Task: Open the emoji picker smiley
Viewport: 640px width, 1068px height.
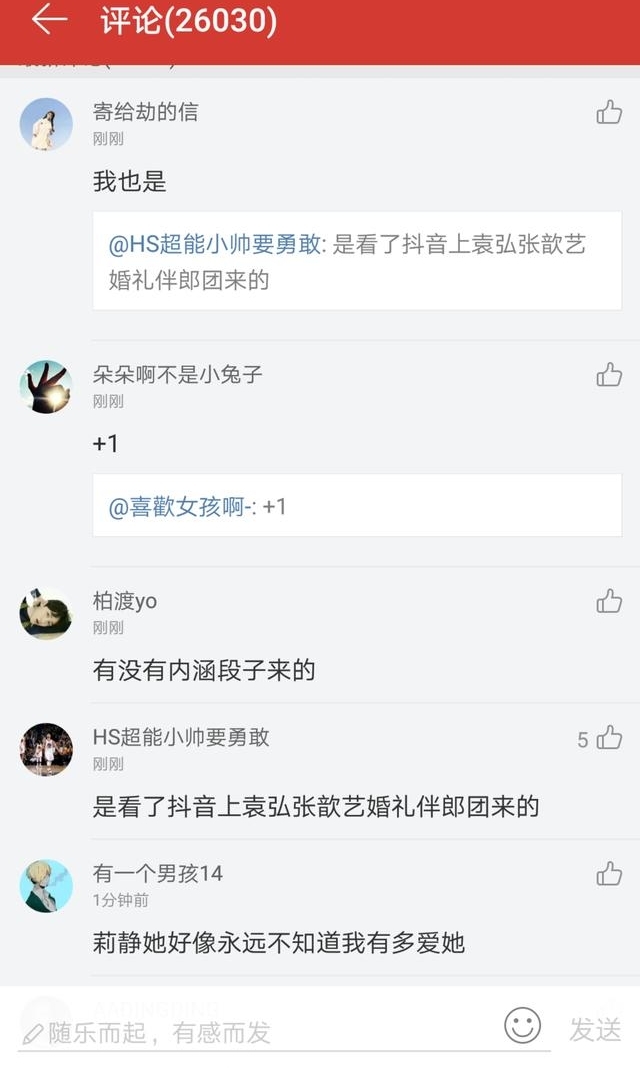Action: pos(522,1026)
